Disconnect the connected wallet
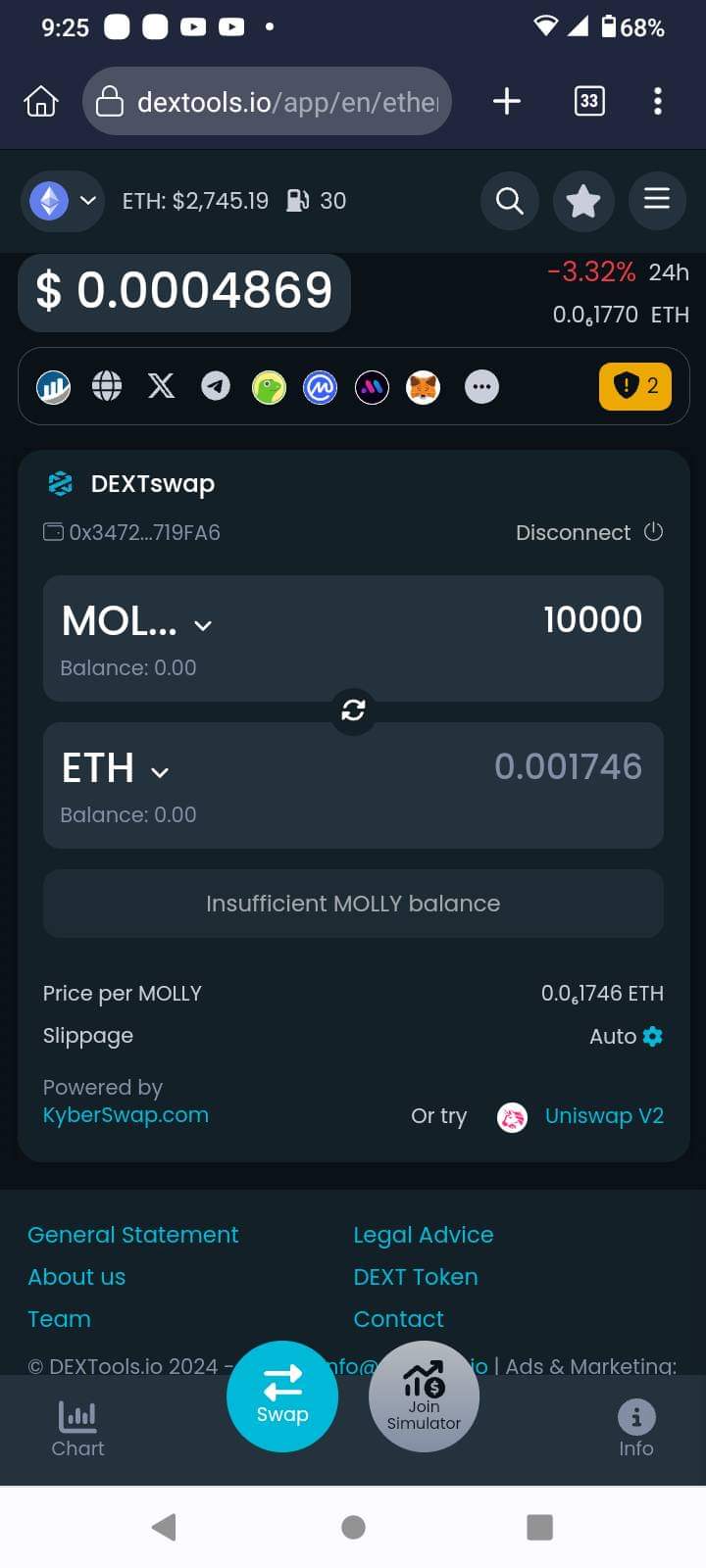This screenshot has width=706, height=1568. pos(589,532)
